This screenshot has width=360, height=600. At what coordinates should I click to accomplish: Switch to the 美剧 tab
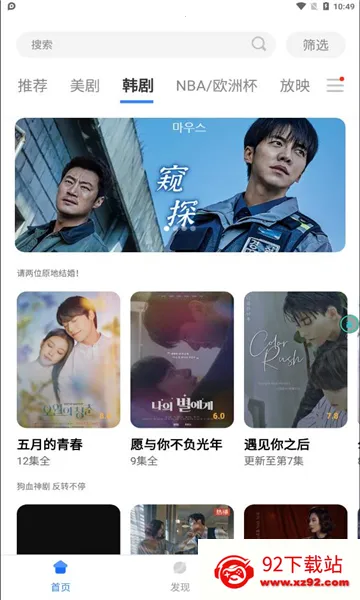click(x=85, y=85)
